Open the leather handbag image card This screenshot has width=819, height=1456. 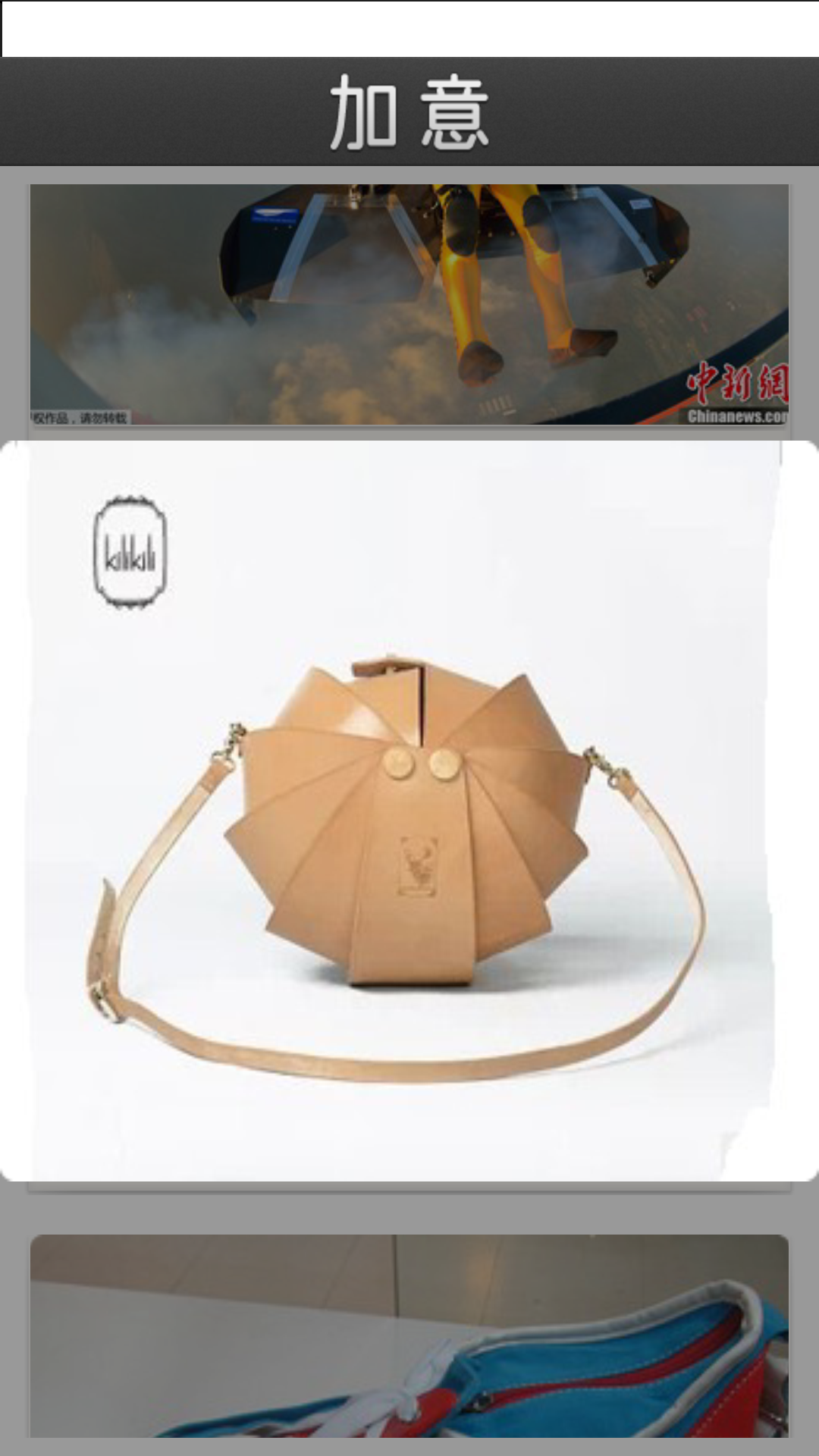409,810
